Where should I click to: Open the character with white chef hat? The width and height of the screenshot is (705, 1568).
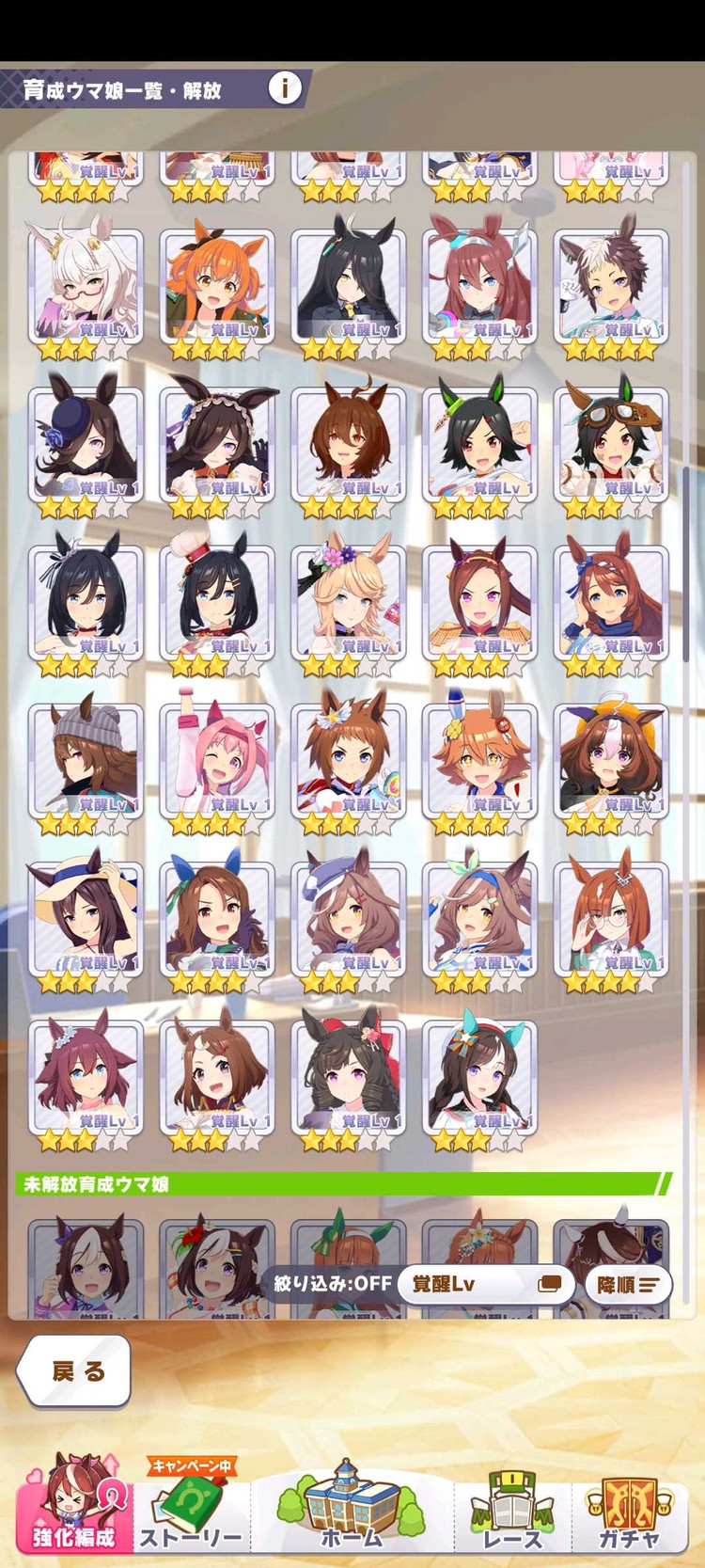click(217, 603)
